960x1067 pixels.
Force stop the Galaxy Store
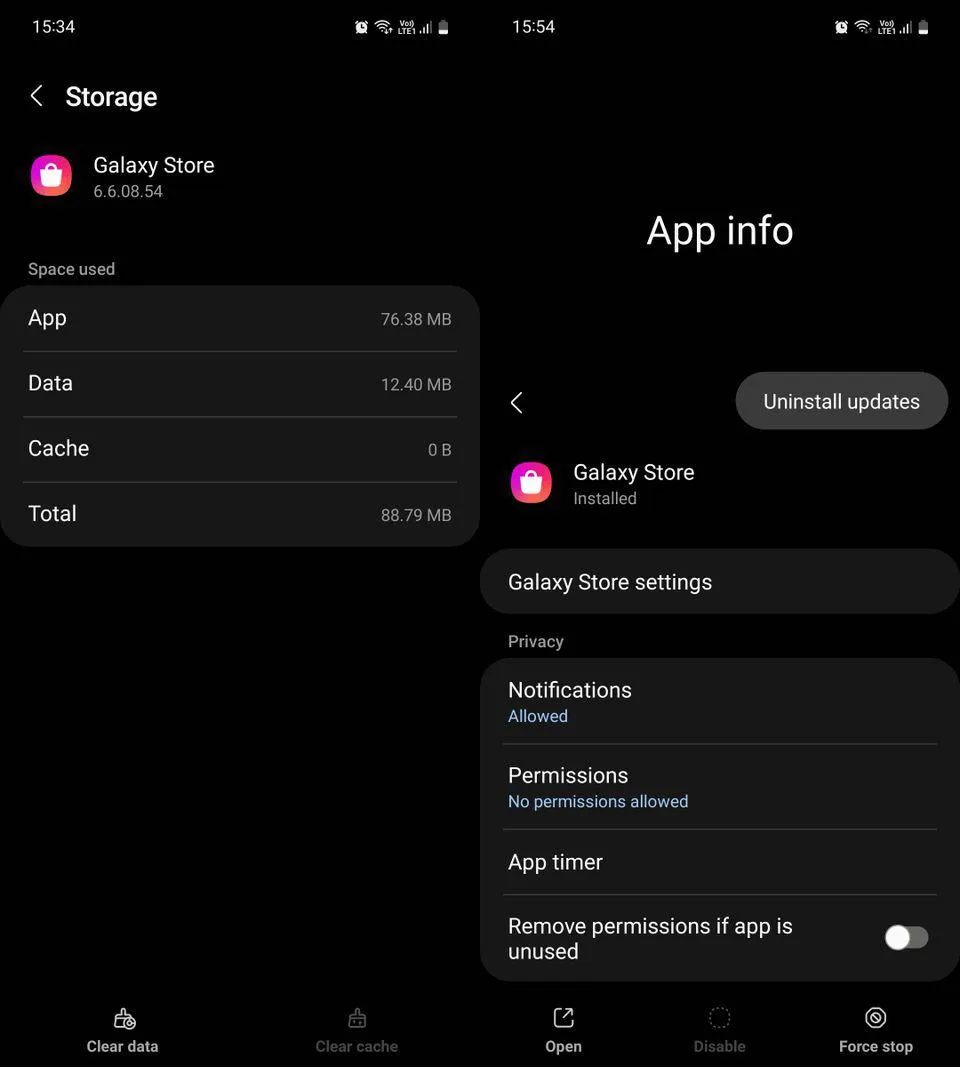(x=875, y=1031)
